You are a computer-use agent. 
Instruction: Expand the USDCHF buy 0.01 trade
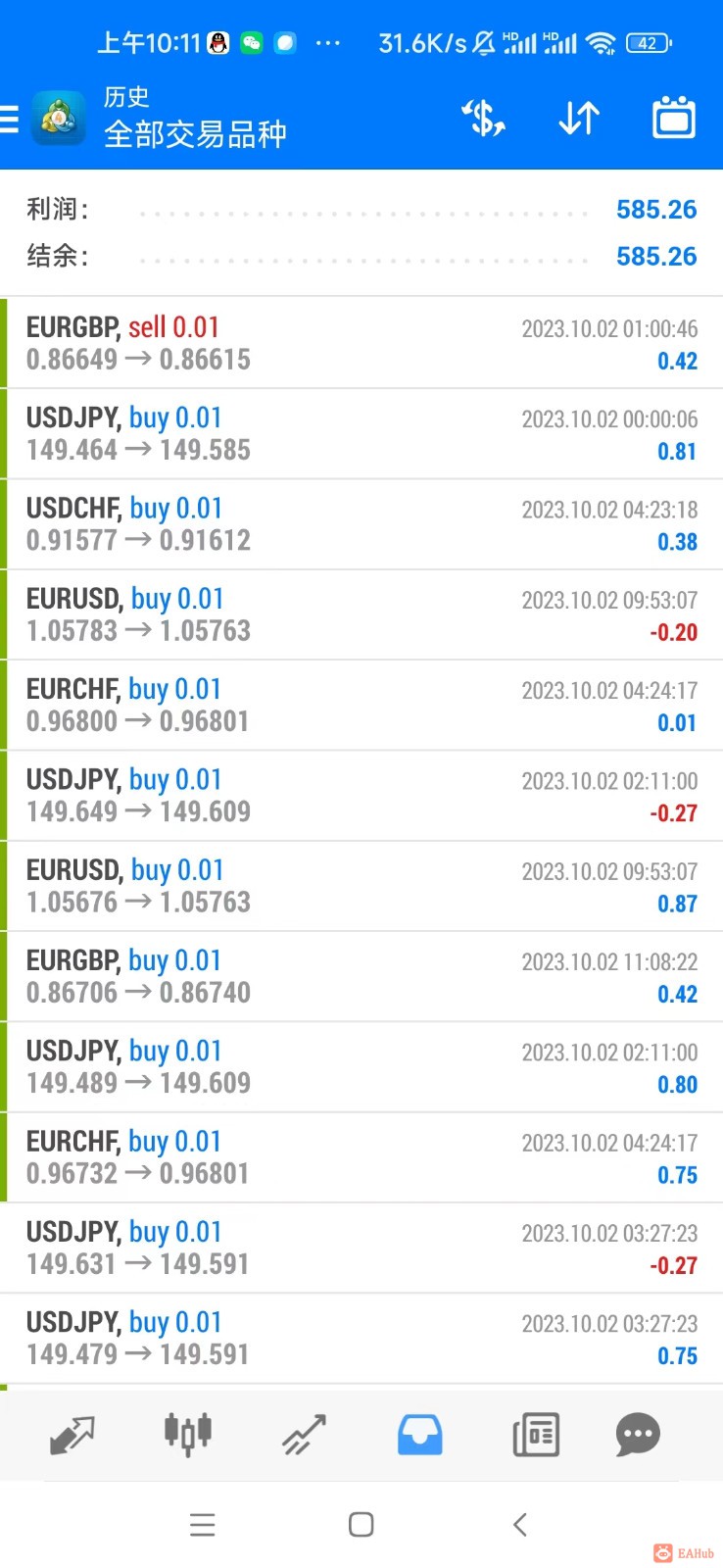[361, 524]
